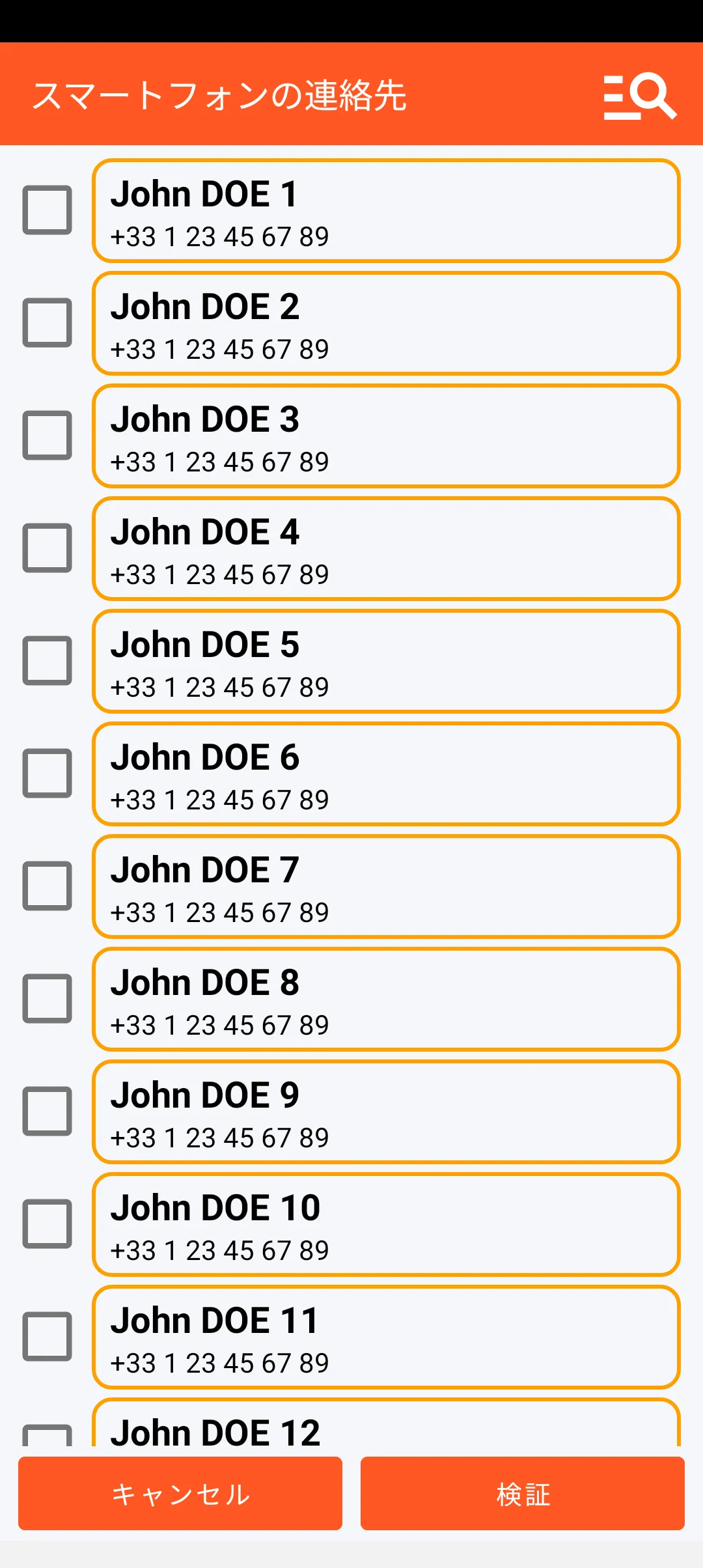The height and width of the screenshot is (1568, 703).
Task: Check the John DOE 8 box
Action: point(47,998)
